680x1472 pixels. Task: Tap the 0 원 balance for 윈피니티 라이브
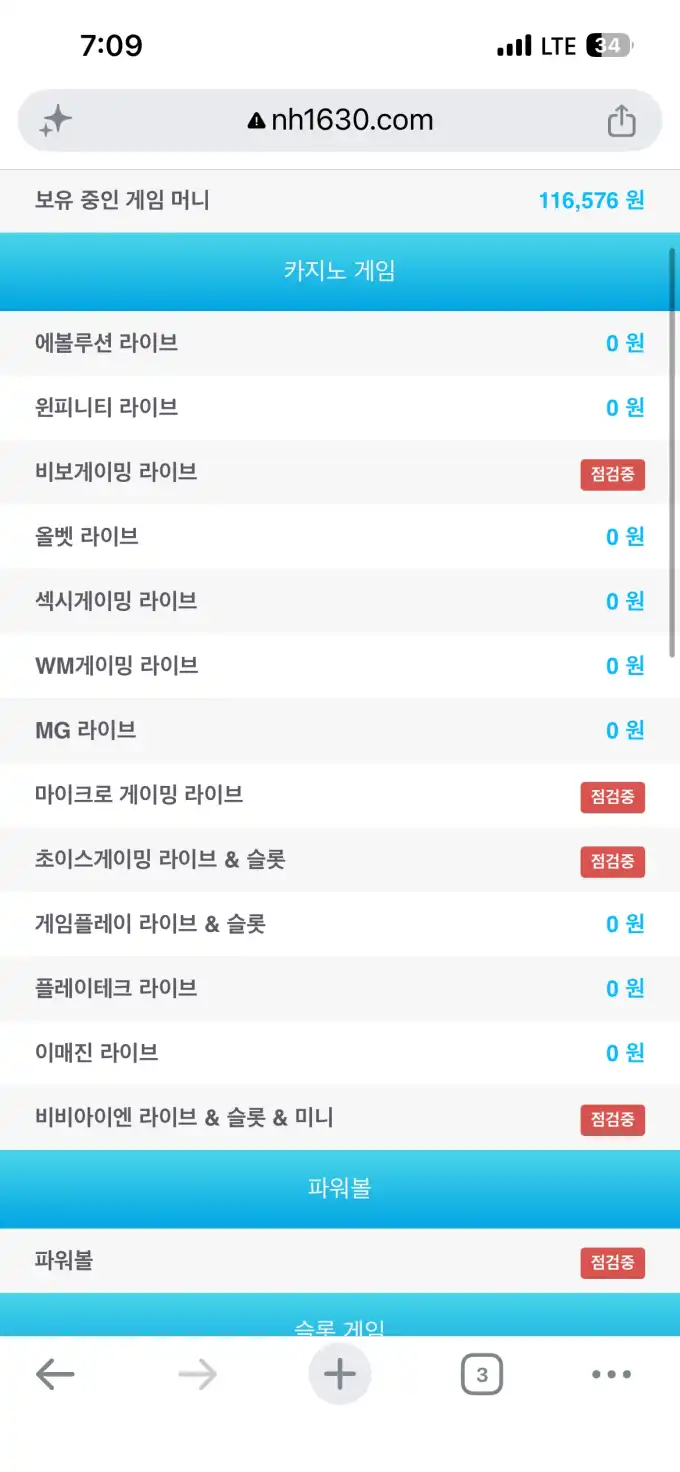click(625, 407)
